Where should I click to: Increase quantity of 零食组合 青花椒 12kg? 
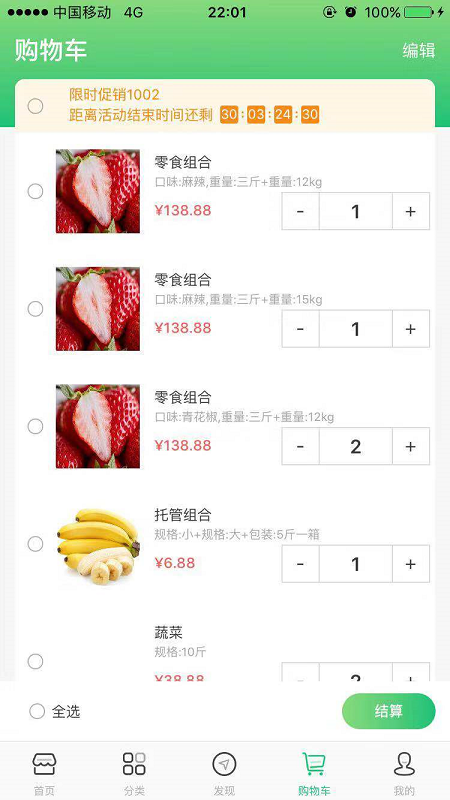[x=411, y=446]
